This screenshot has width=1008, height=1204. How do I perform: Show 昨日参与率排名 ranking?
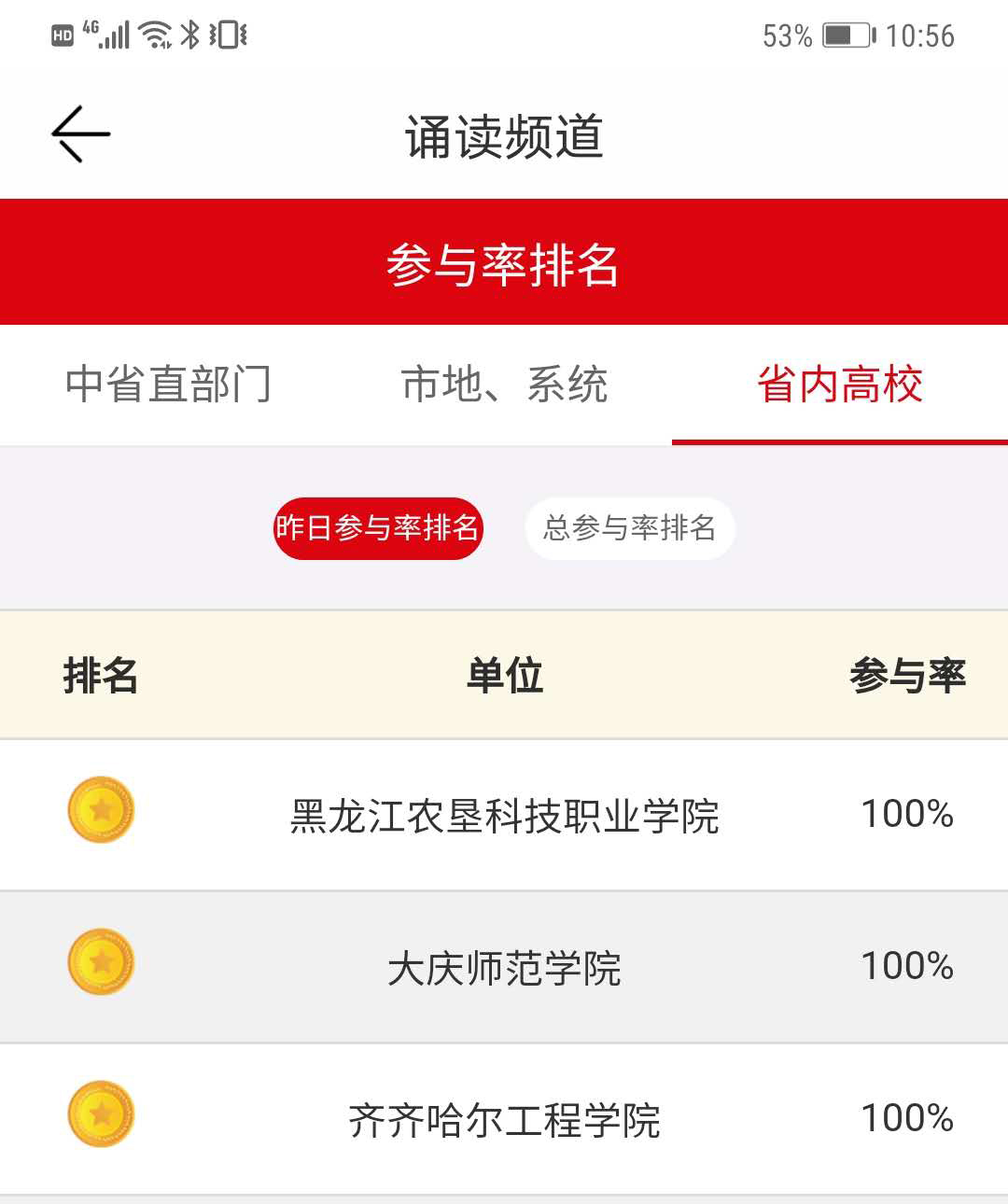click(x=378, y=528)
